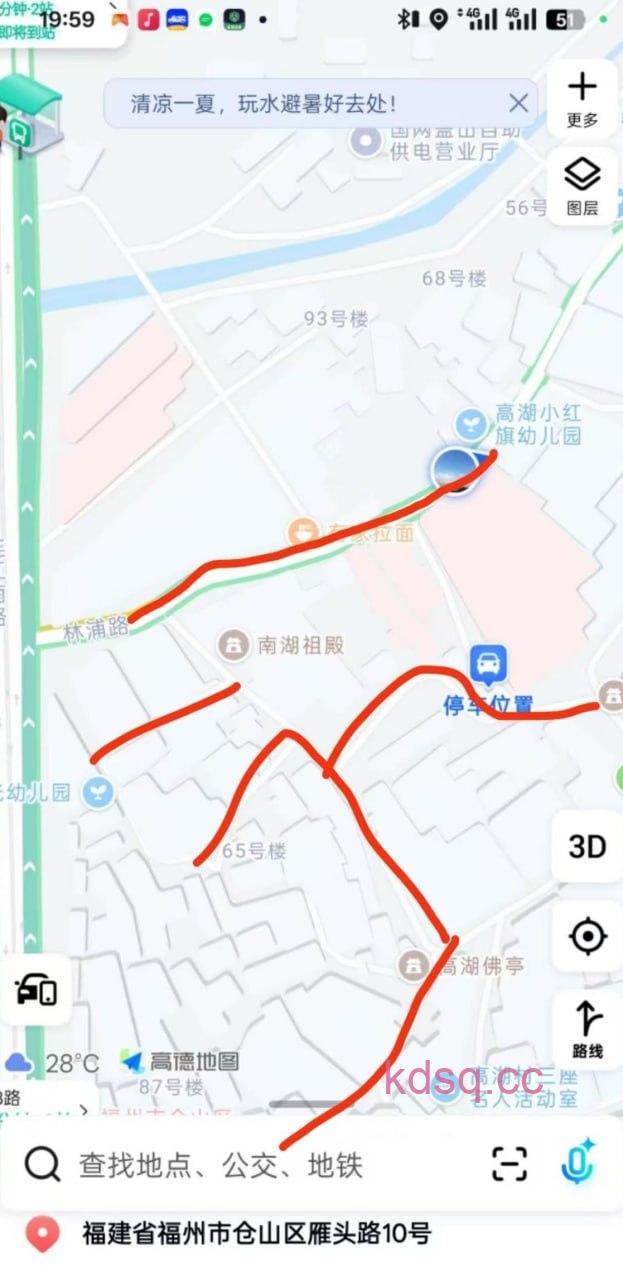Viewport: 623px width, 1280px height.
Task: Tap the search box 查找地点、公交、地铁
Action: pos(220,1165)
